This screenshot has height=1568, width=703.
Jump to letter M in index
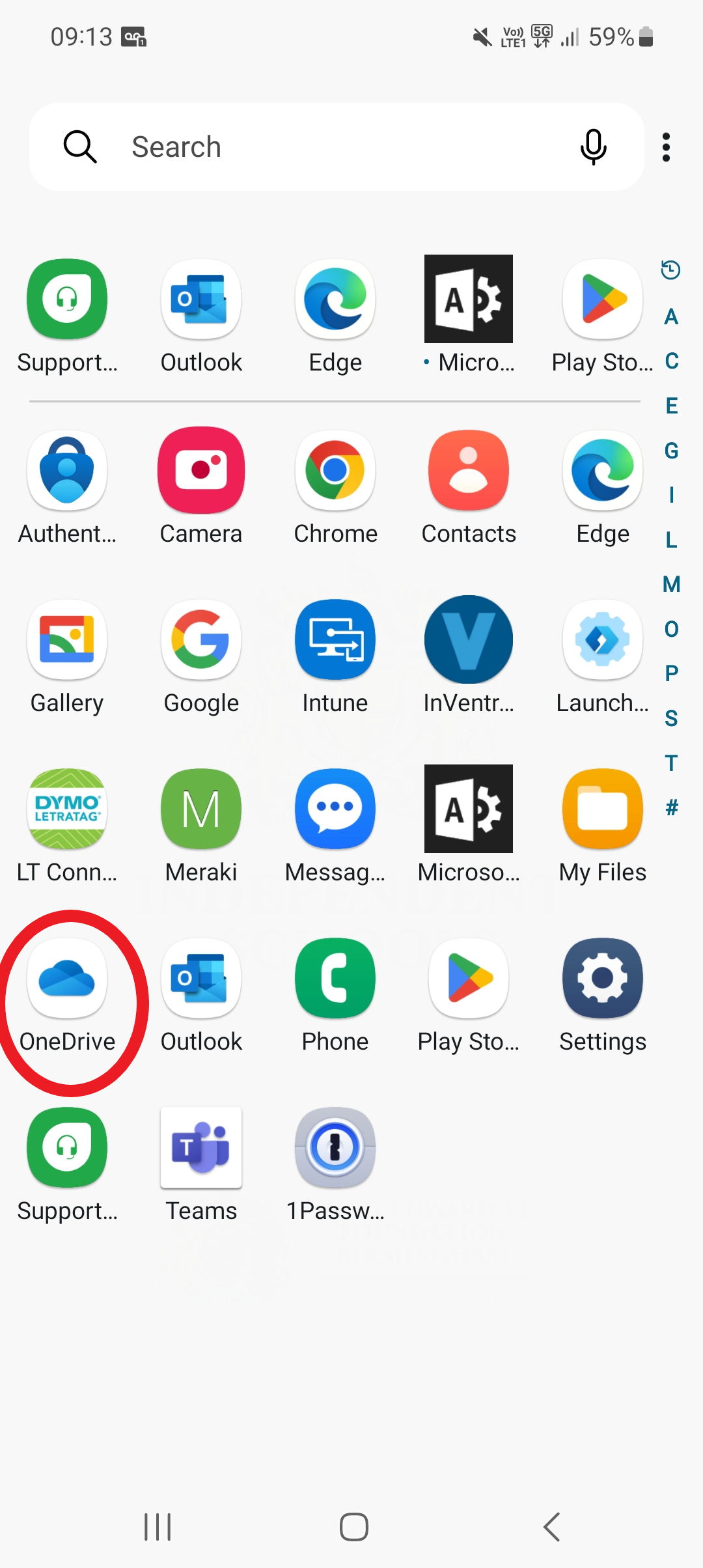671,584
